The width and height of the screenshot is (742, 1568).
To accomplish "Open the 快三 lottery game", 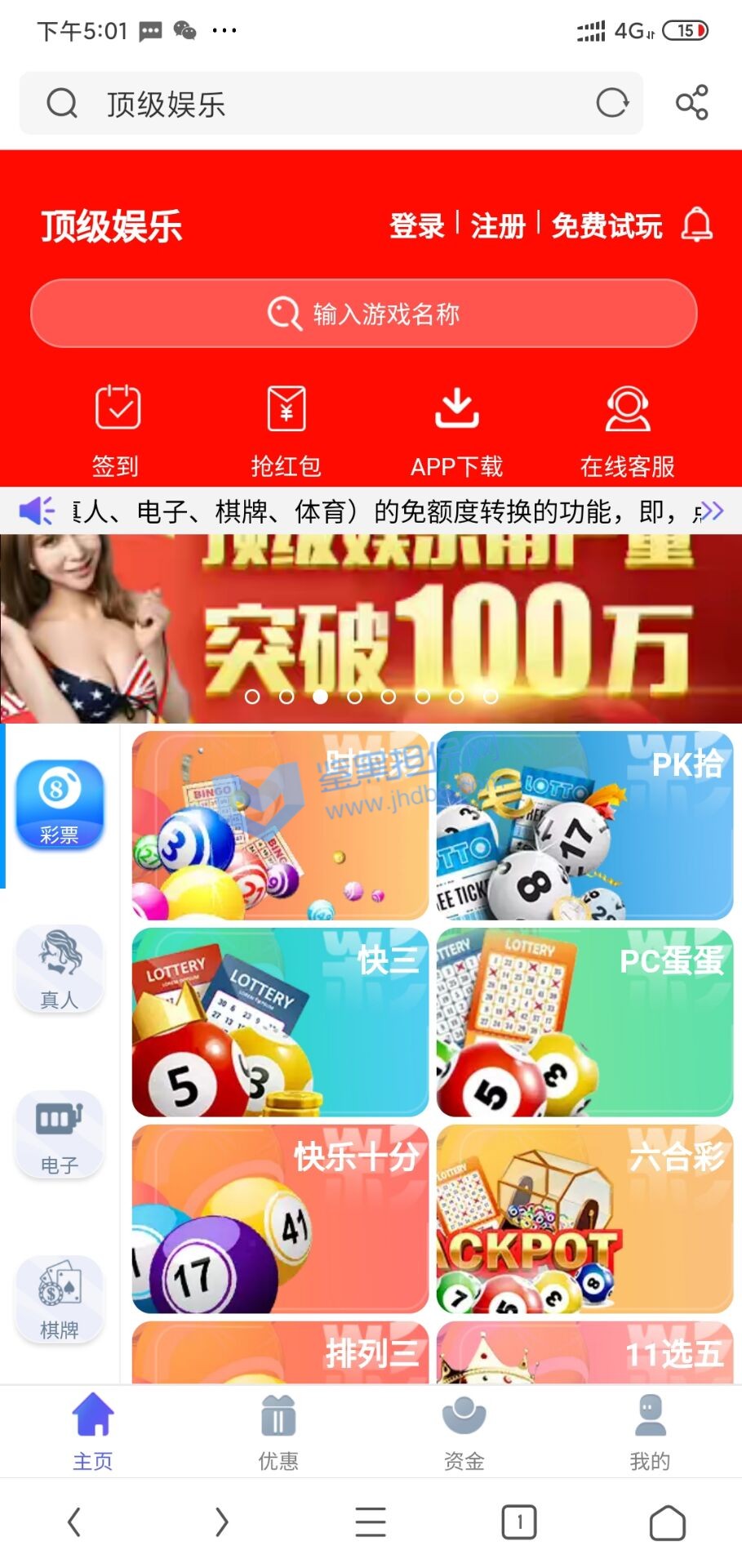I will point(280,1022).
